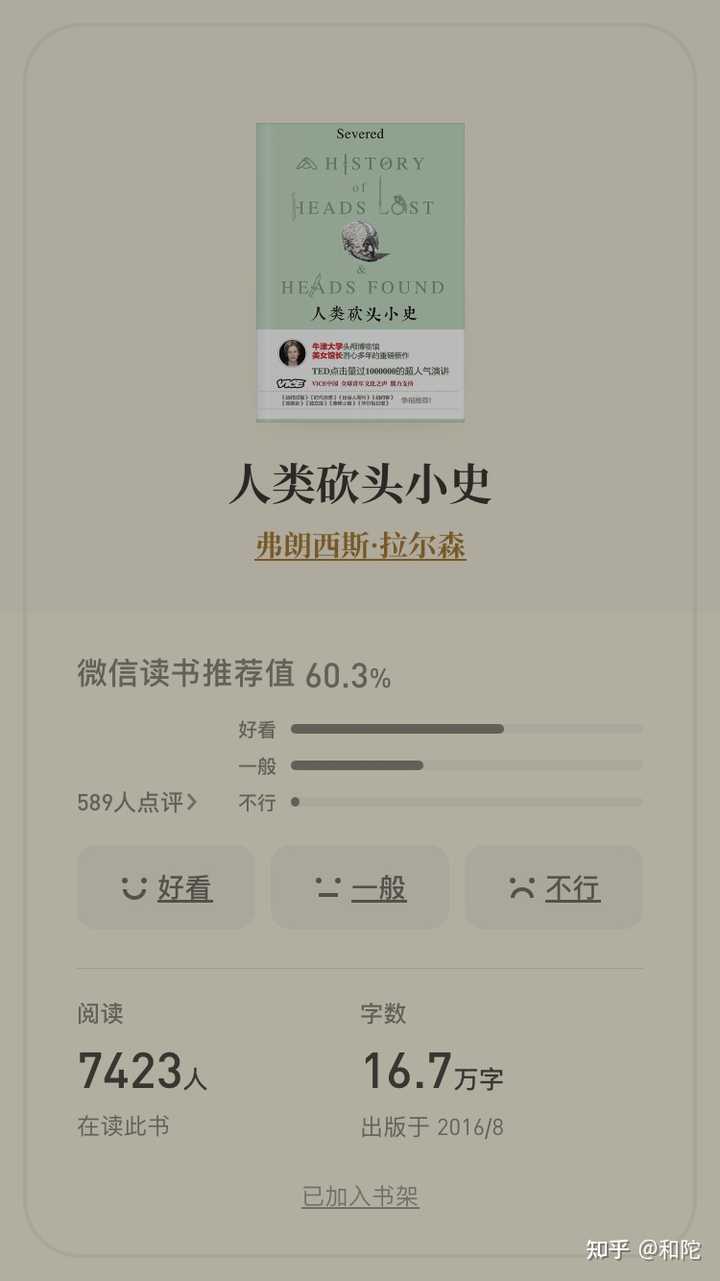Tap the 已加入书架 link
Screen dimensions: 720x1281
coord(360,1196)
